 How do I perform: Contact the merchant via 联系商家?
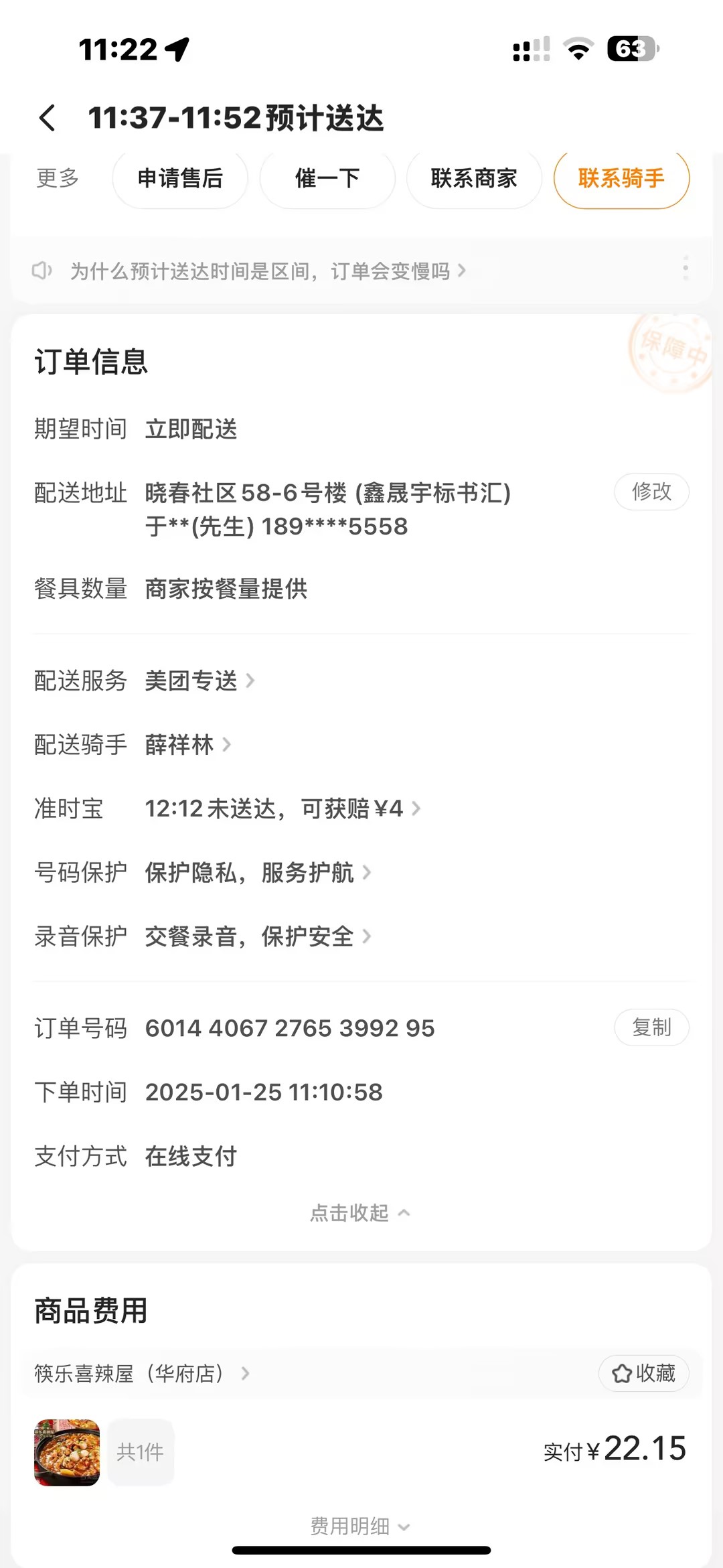coord(474,178)
